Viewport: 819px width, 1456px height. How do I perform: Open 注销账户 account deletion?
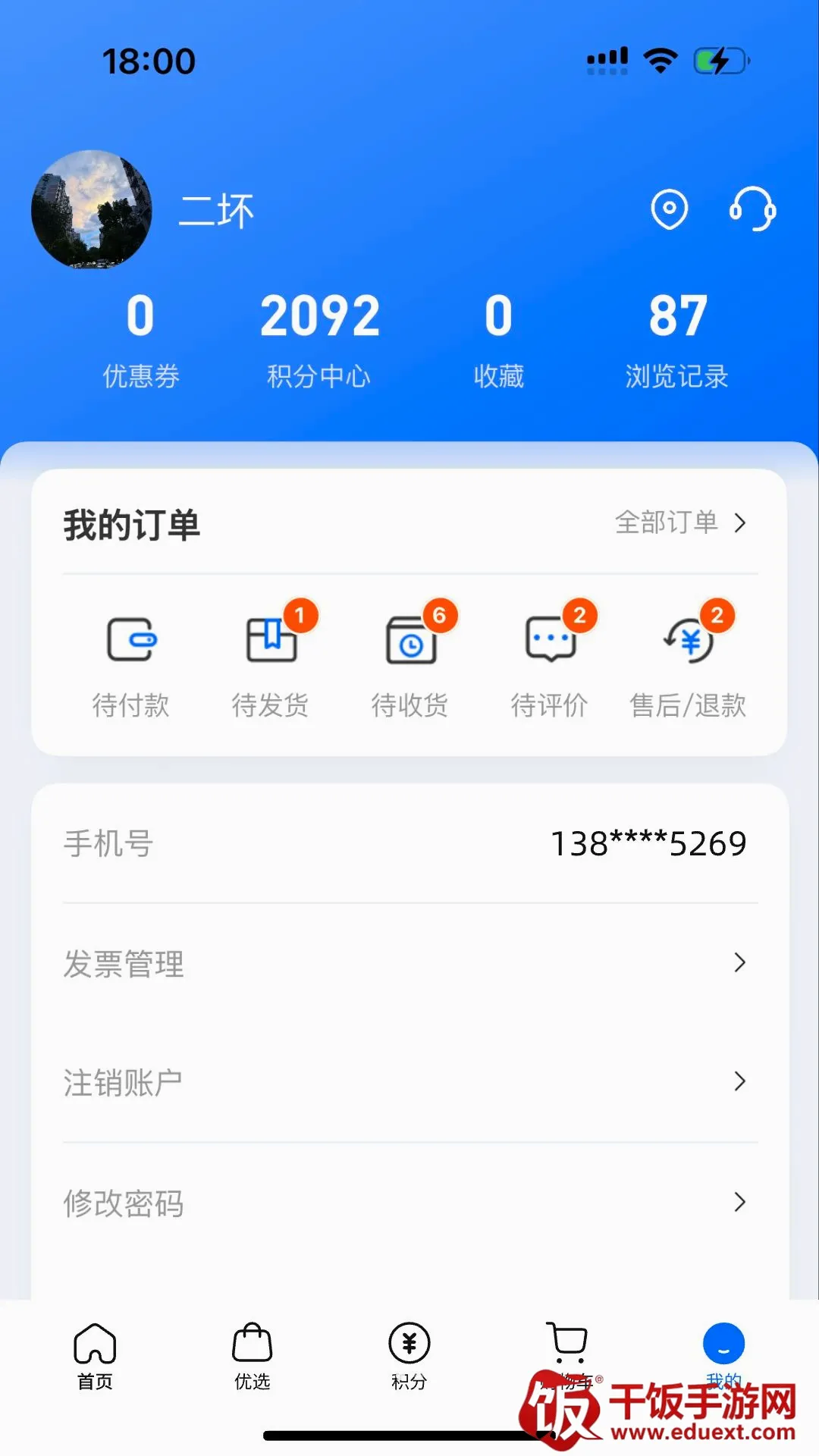[410, 1082]
